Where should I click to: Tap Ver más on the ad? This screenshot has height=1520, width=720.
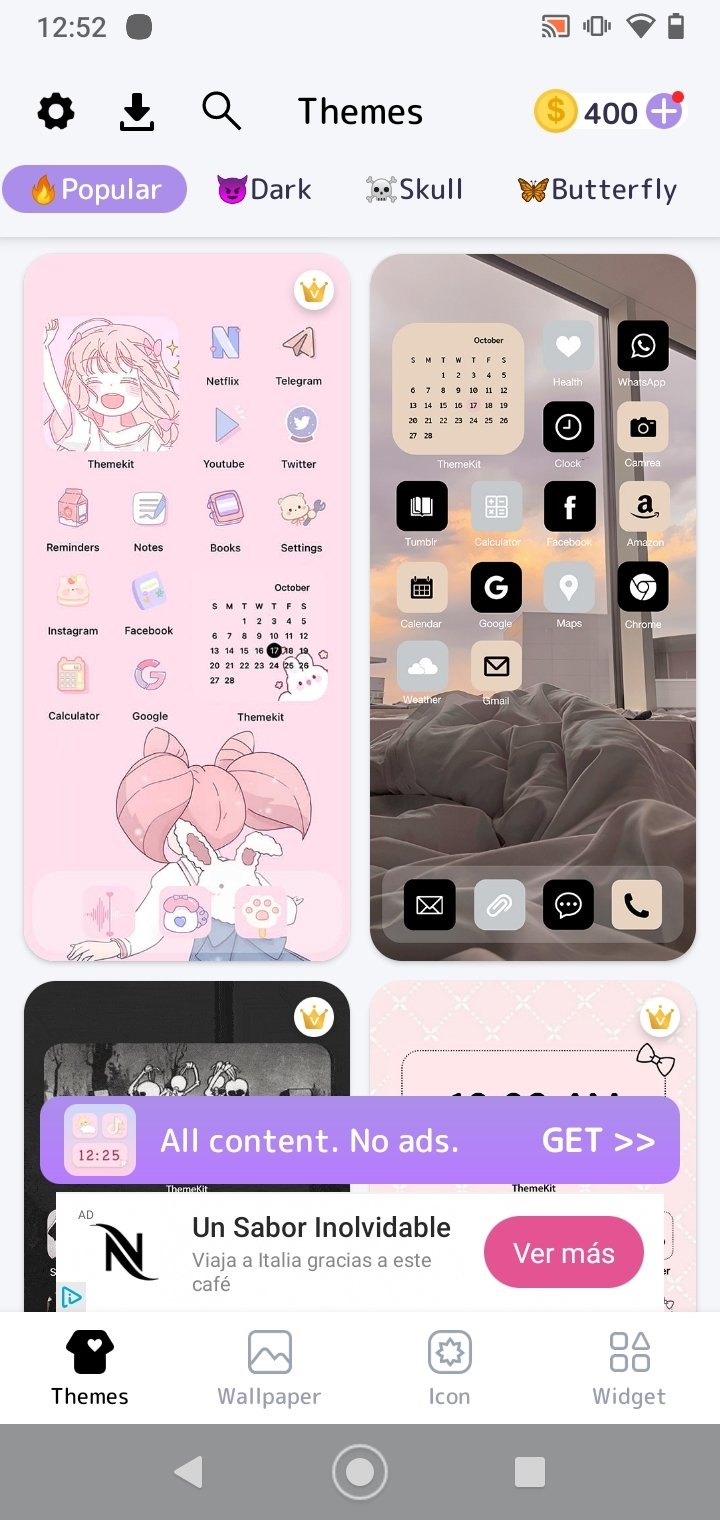click(x=563, y=1252)
